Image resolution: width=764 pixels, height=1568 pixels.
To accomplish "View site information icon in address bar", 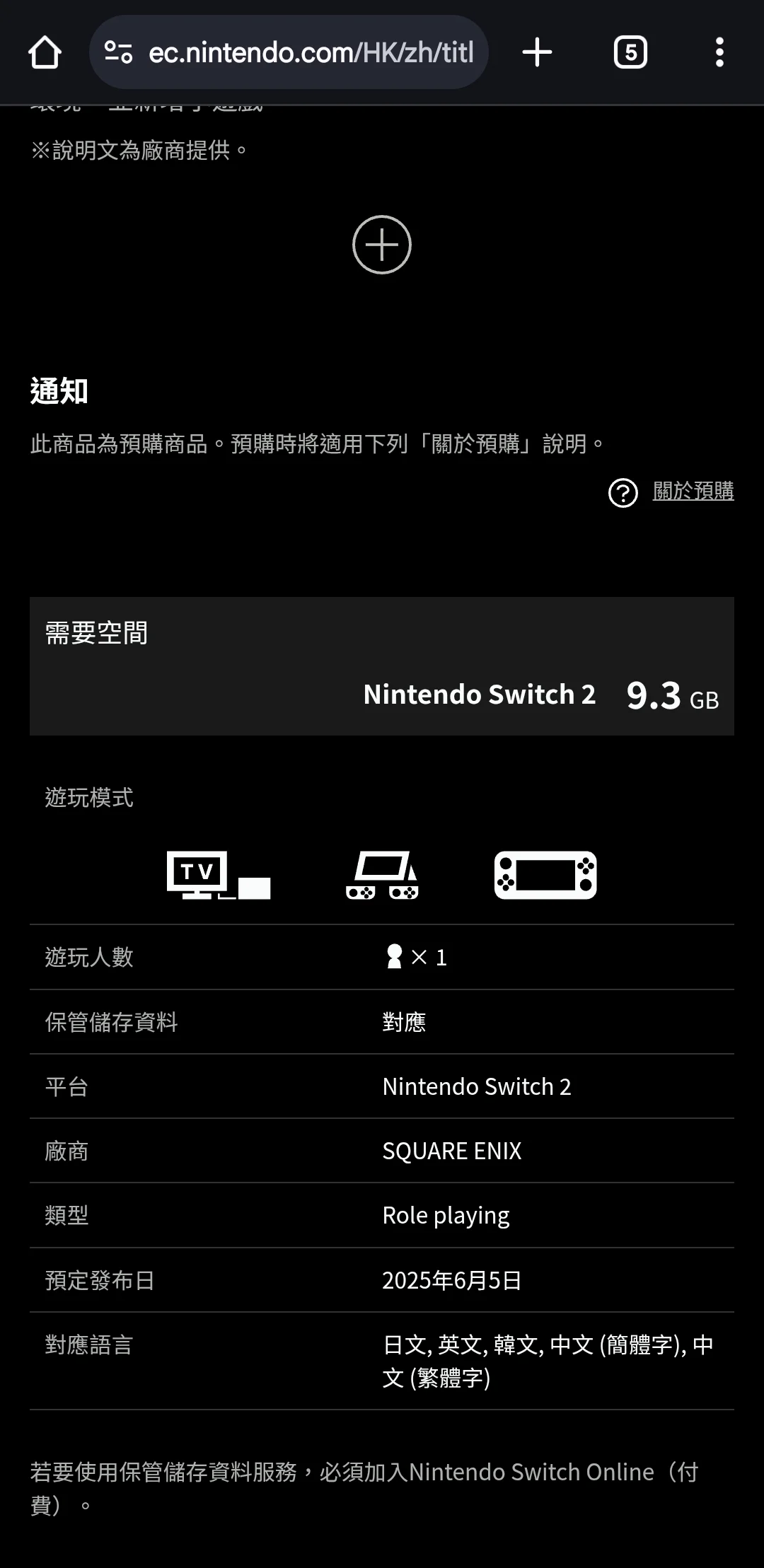I will click(118, 52).
